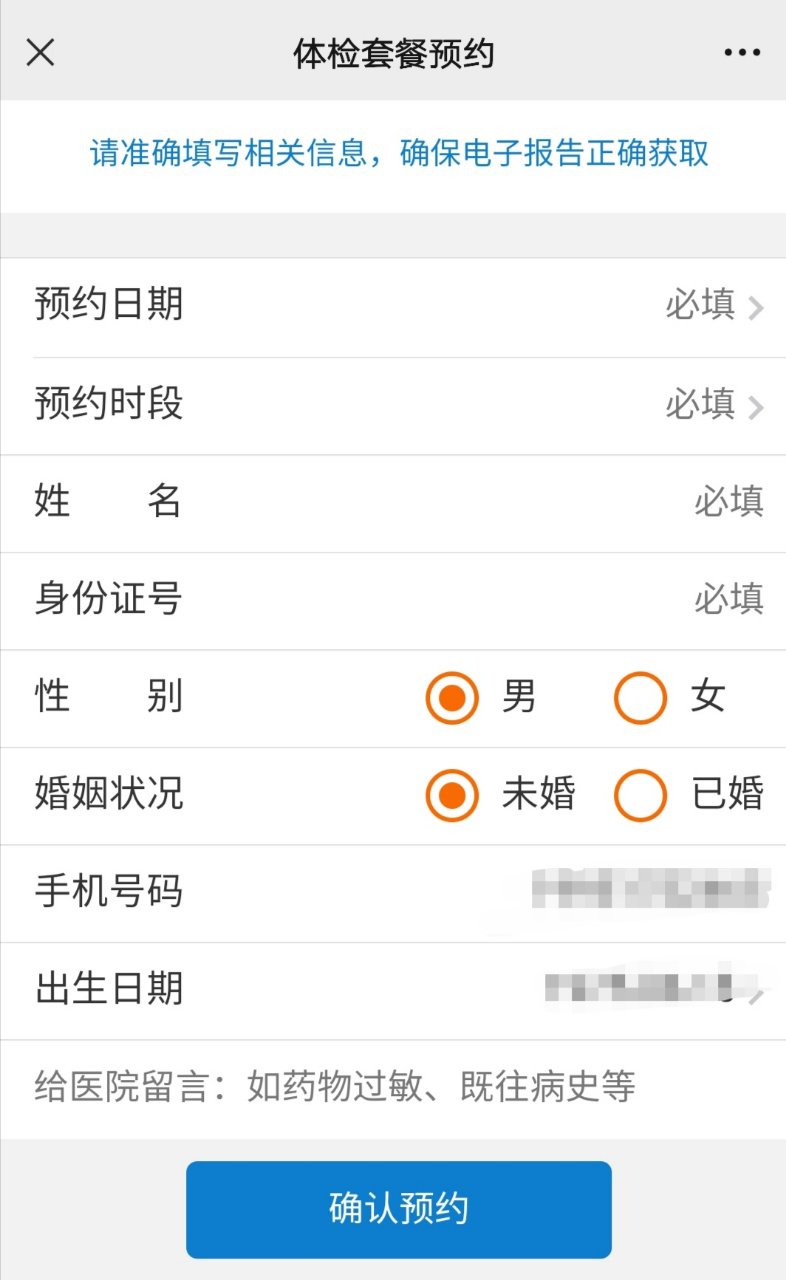Mark marital status as 未婚
This screenshot has width=786, height=1280.
pos(452,795)
